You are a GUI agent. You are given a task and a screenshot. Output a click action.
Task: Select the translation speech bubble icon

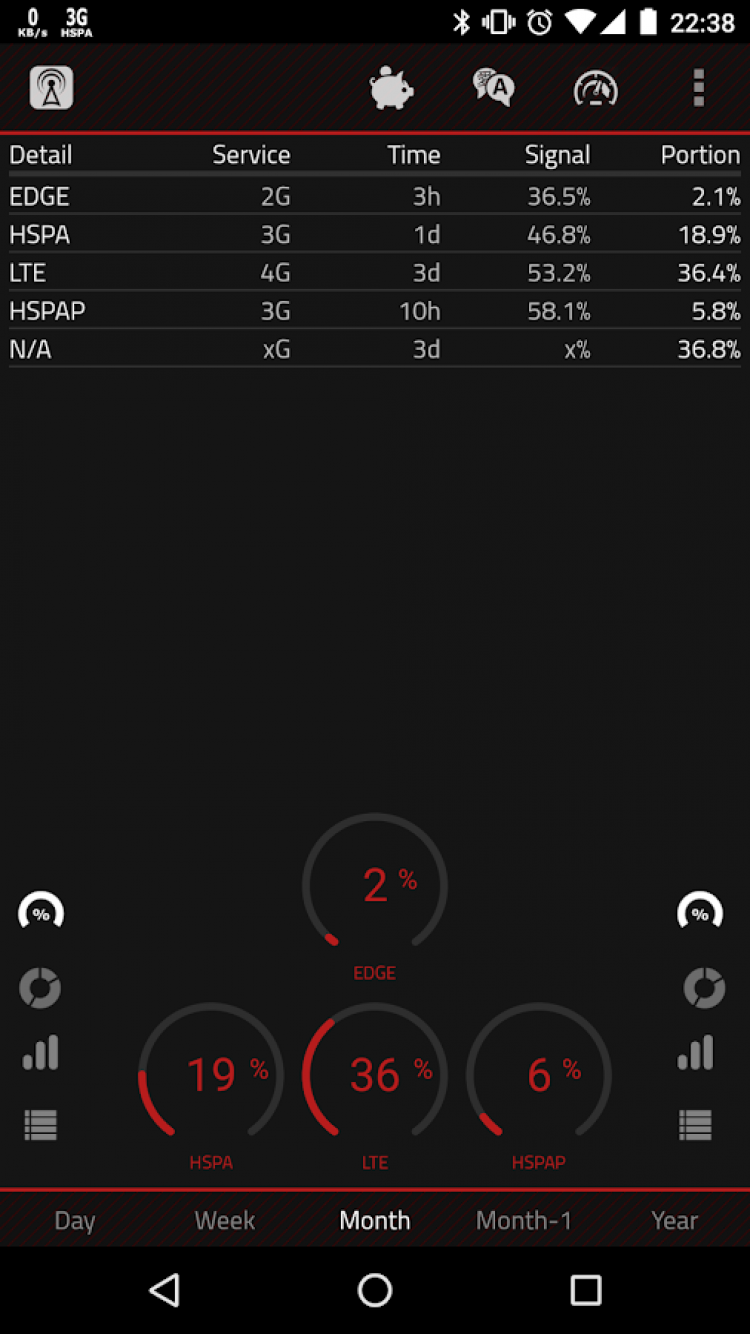pos(491,87)
